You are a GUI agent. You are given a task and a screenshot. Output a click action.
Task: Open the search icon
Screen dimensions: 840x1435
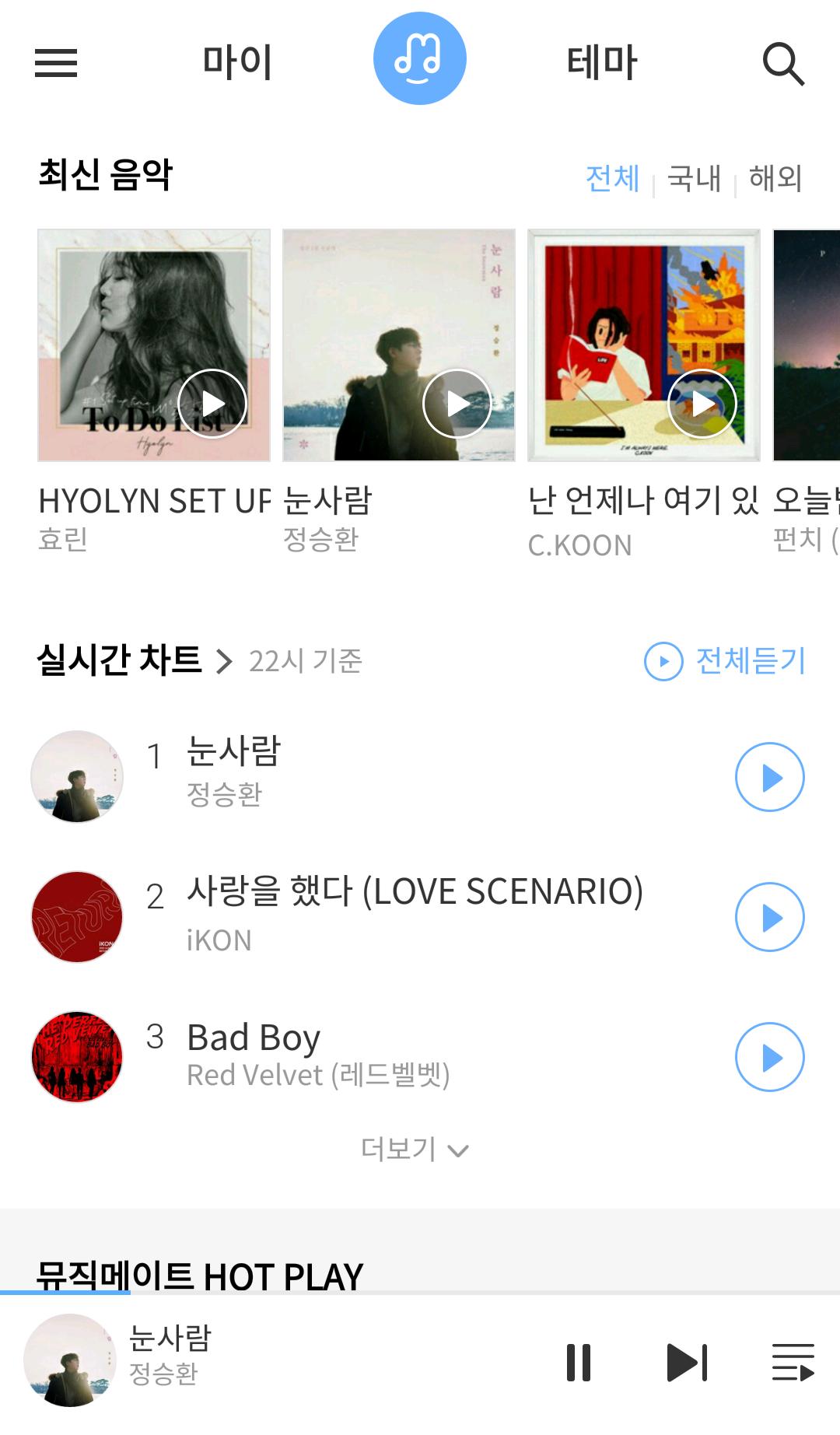click(x=782, y=64)
